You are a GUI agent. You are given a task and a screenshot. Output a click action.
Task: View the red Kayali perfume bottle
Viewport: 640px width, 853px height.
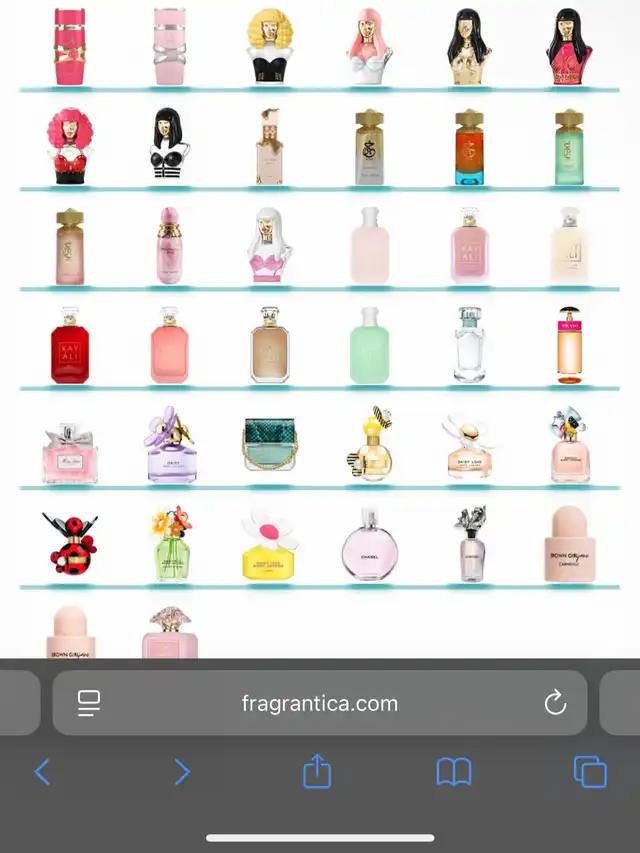tap(70, 346)
